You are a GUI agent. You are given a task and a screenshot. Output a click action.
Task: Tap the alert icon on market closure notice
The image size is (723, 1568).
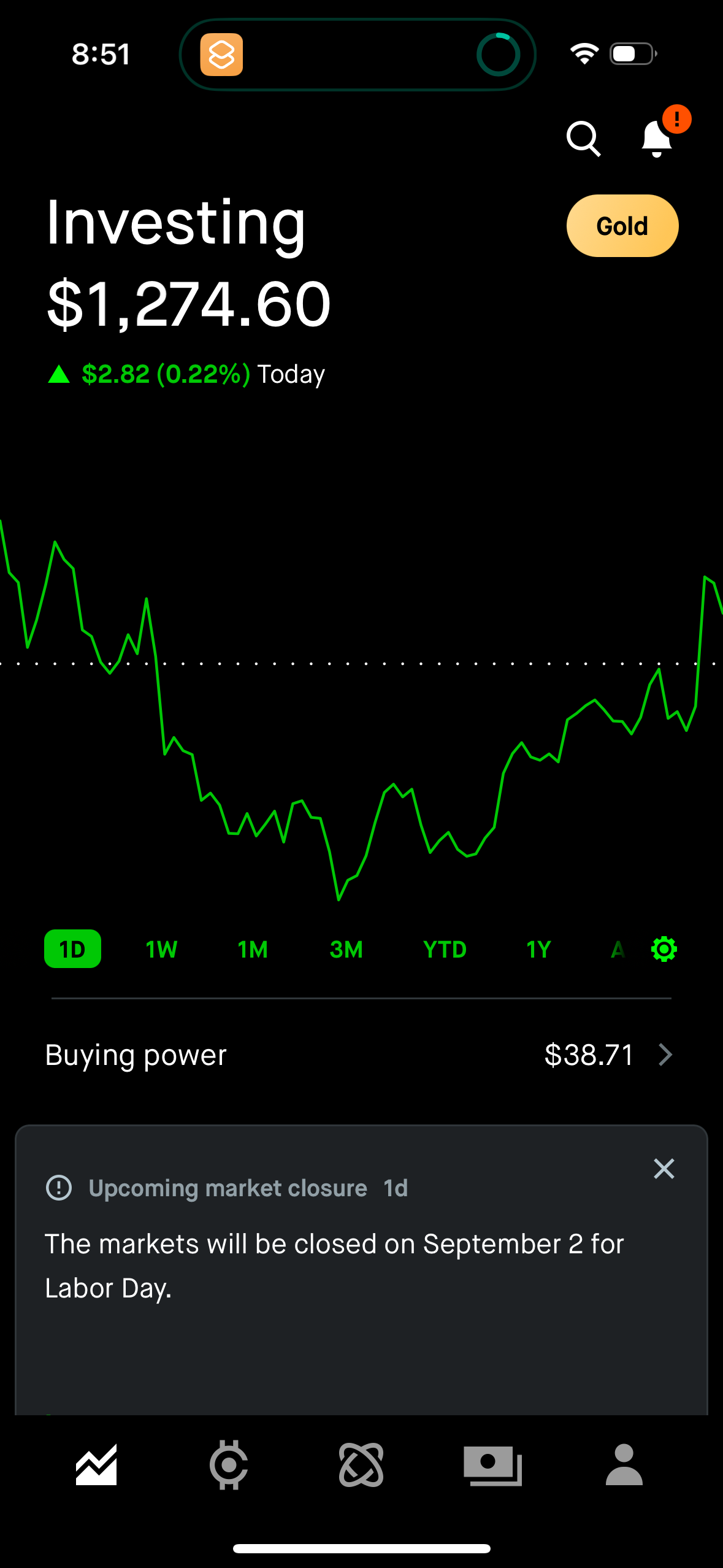point(58,1186)
